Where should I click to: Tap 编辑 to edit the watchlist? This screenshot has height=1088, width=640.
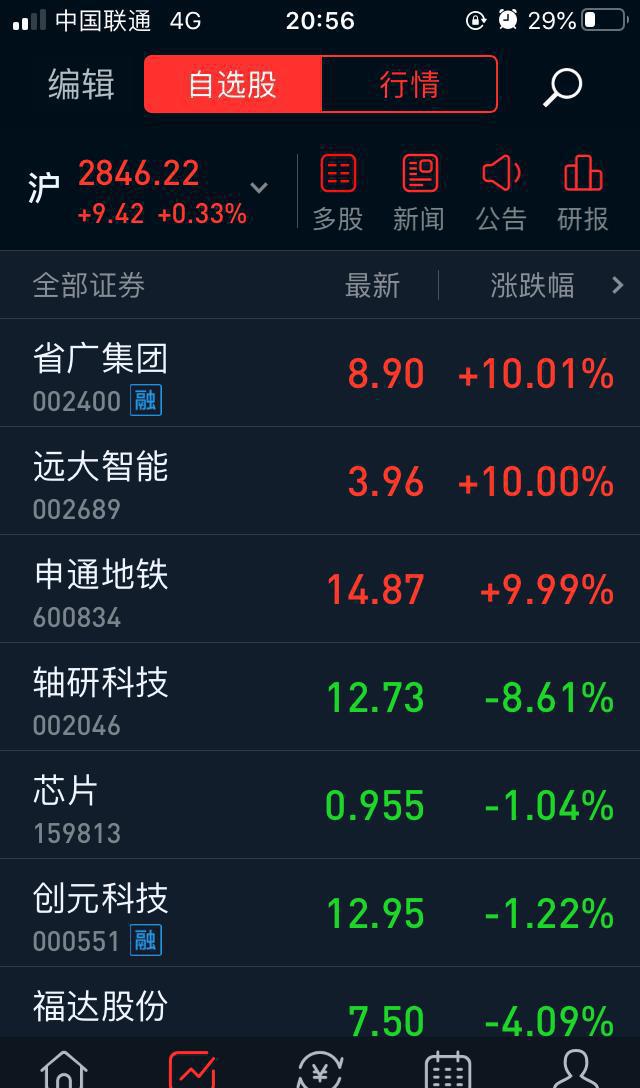tap(81, 85)
